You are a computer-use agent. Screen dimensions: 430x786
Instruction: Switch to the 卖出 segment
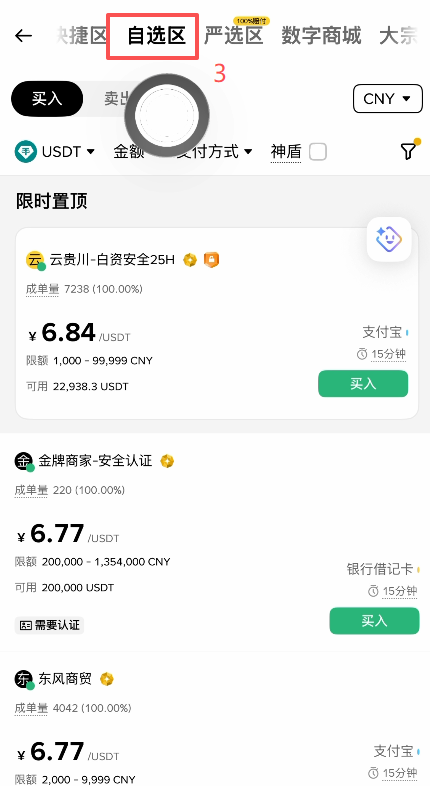pos(117,98)
